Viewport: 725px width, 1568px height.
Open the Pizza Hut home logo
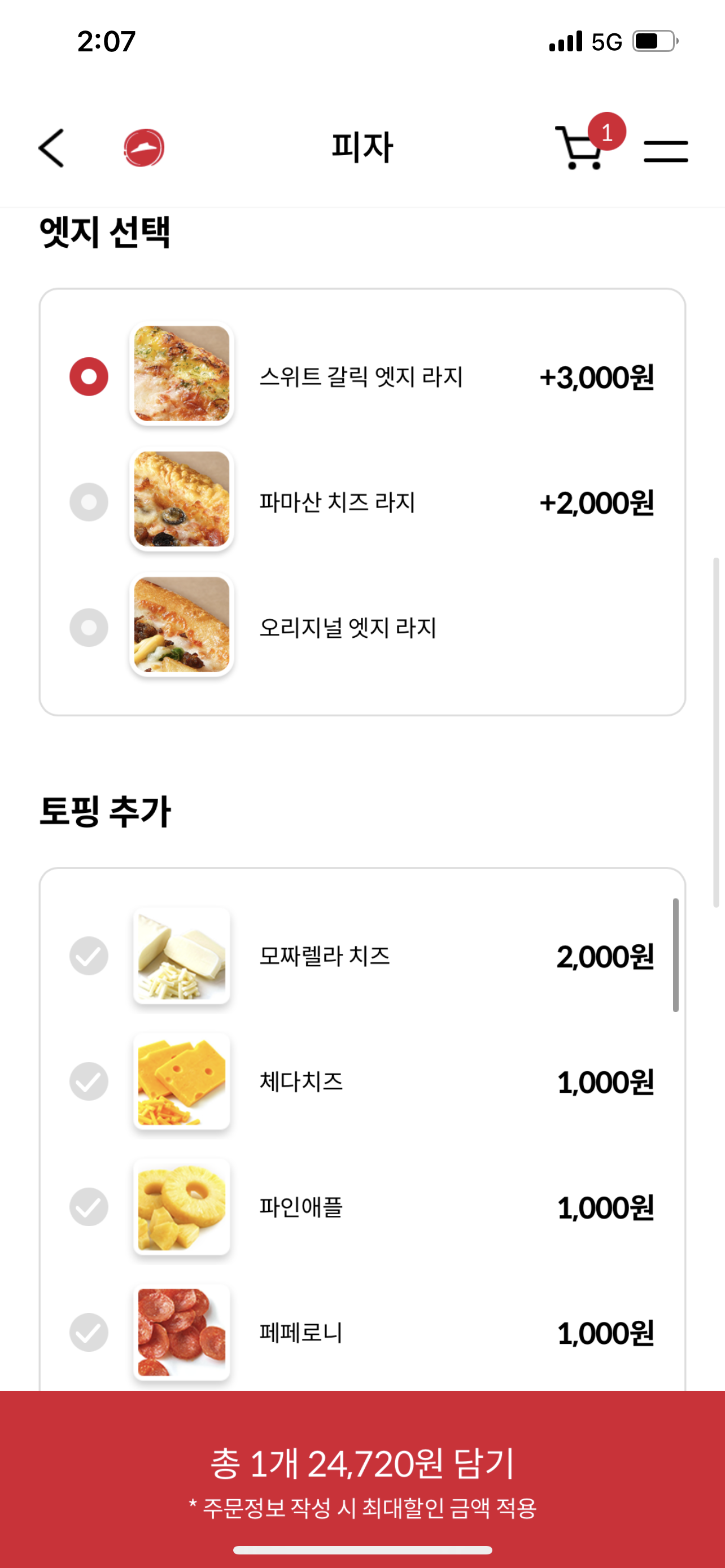[145, 148]
